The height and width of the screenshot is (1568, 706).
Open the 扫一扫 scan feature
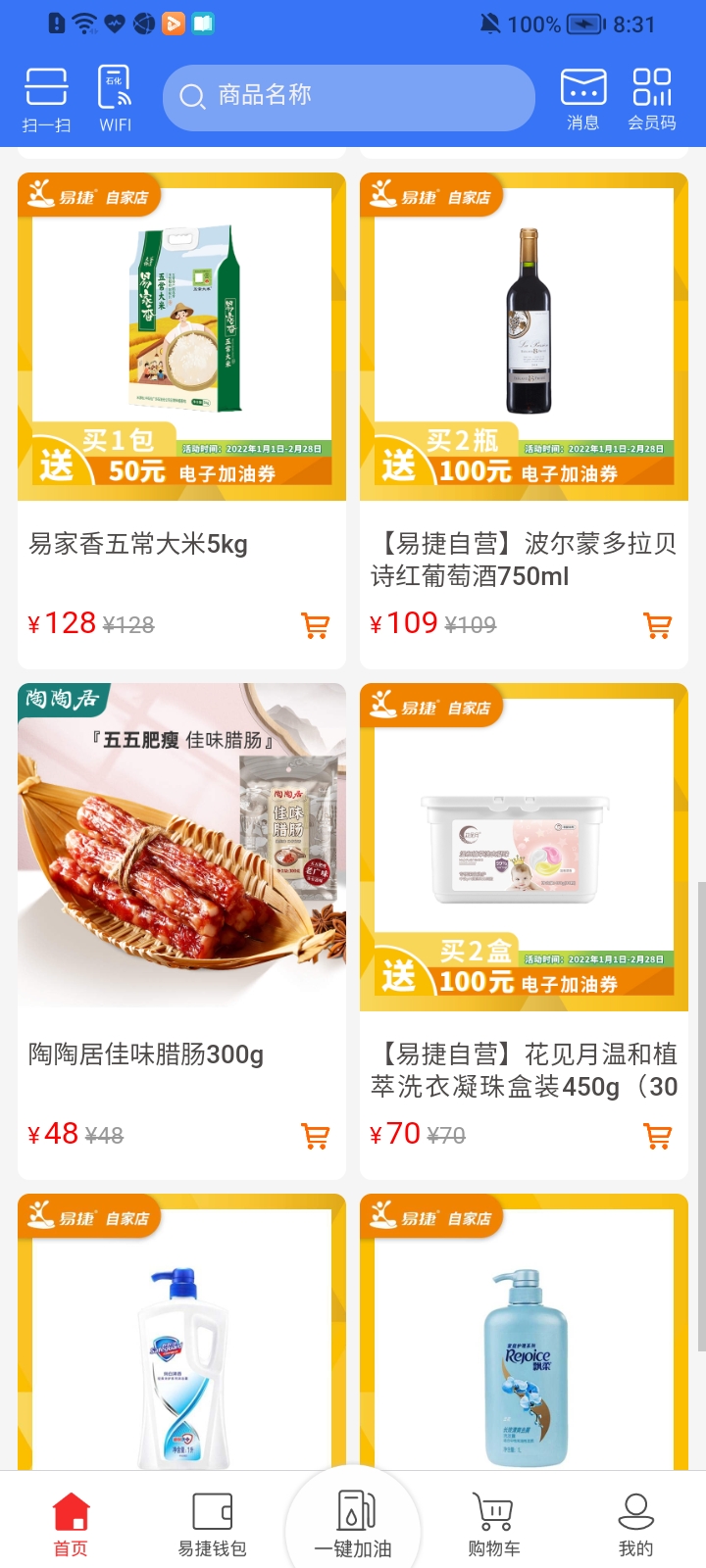46,98
